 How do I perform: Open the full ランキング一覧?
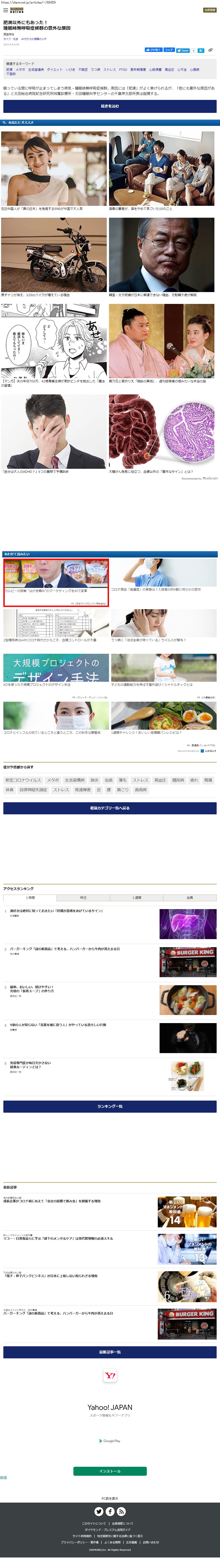pyautogui.click(x=110, y=1106)
